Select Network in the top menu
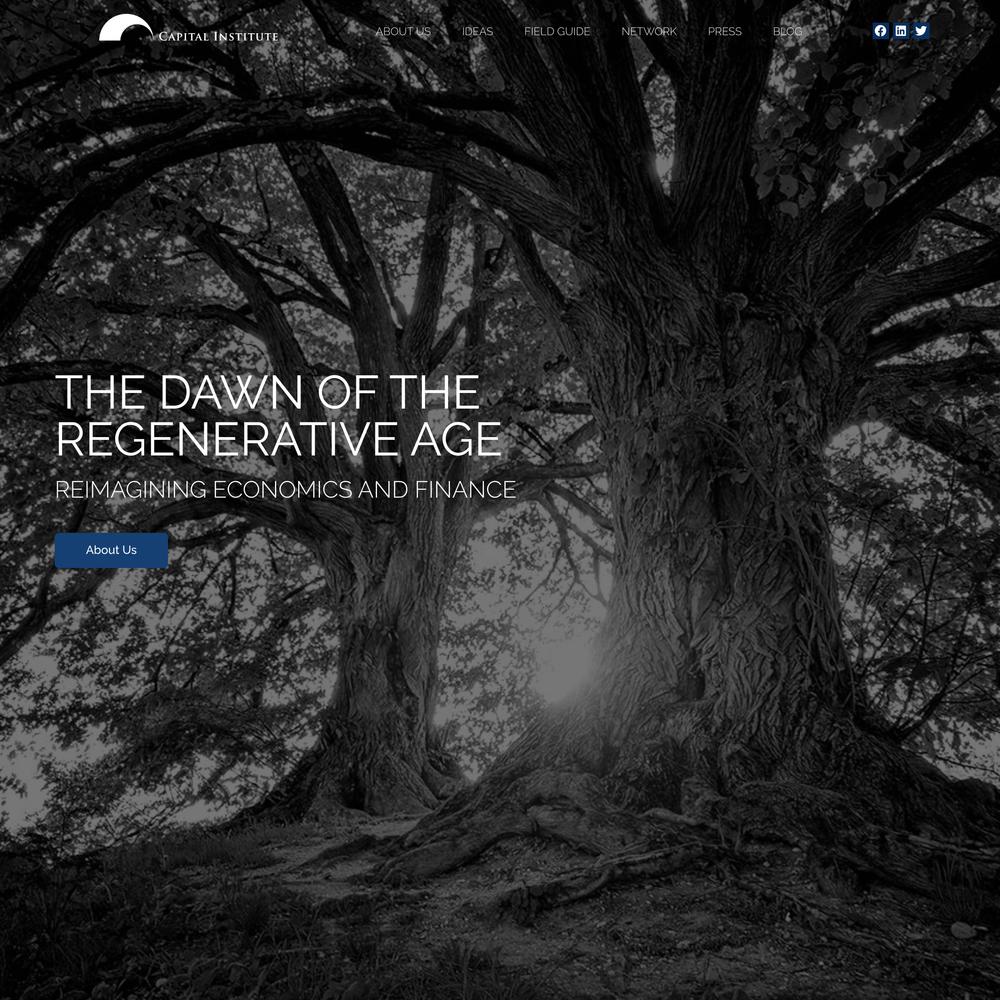The image size is (1000, 1000). (x=649, y=31)
